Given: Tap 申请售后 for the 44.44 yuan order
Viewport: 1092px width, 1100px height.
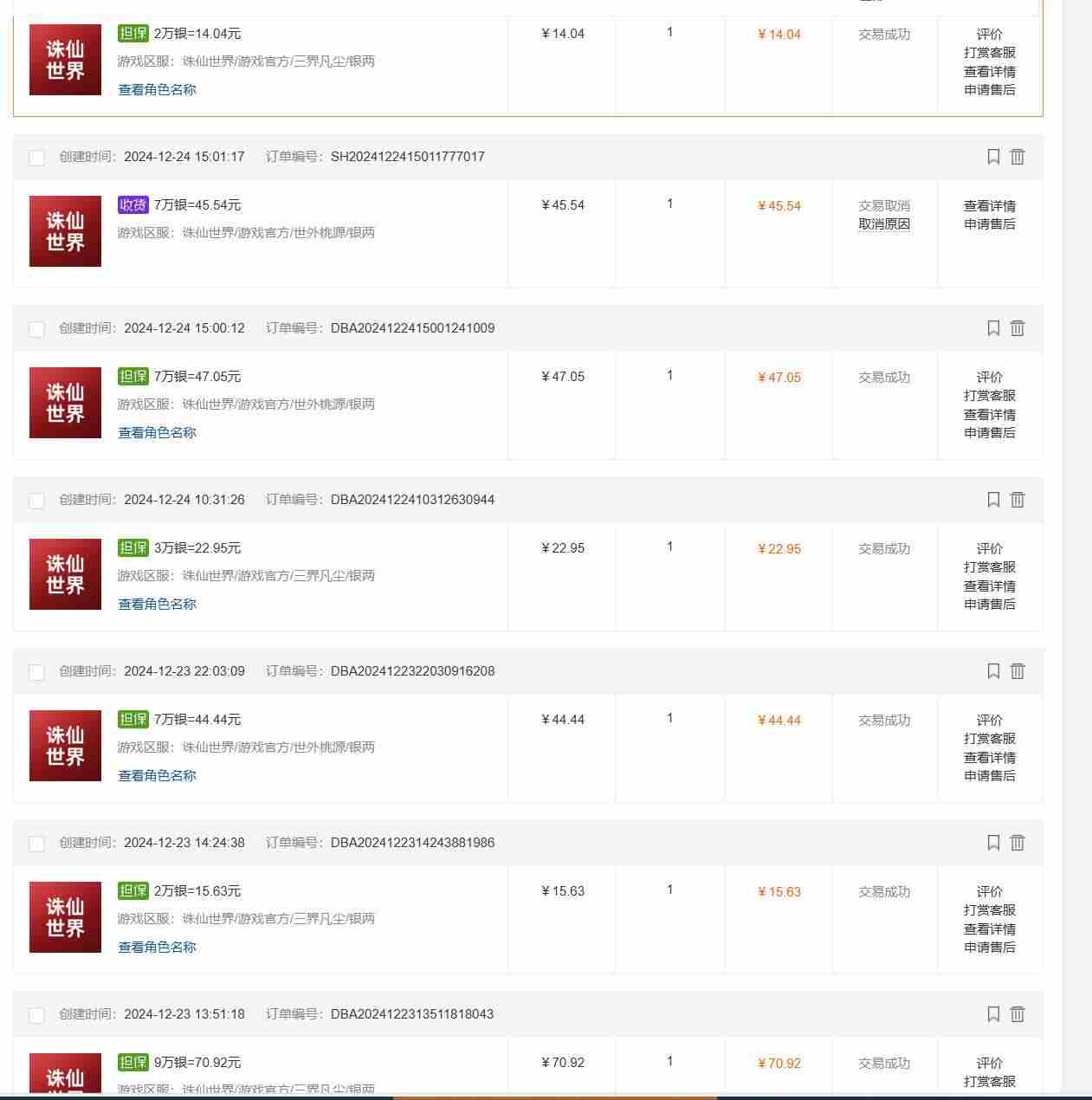Looking at the screenshot, I should click(x=989, y=776).
